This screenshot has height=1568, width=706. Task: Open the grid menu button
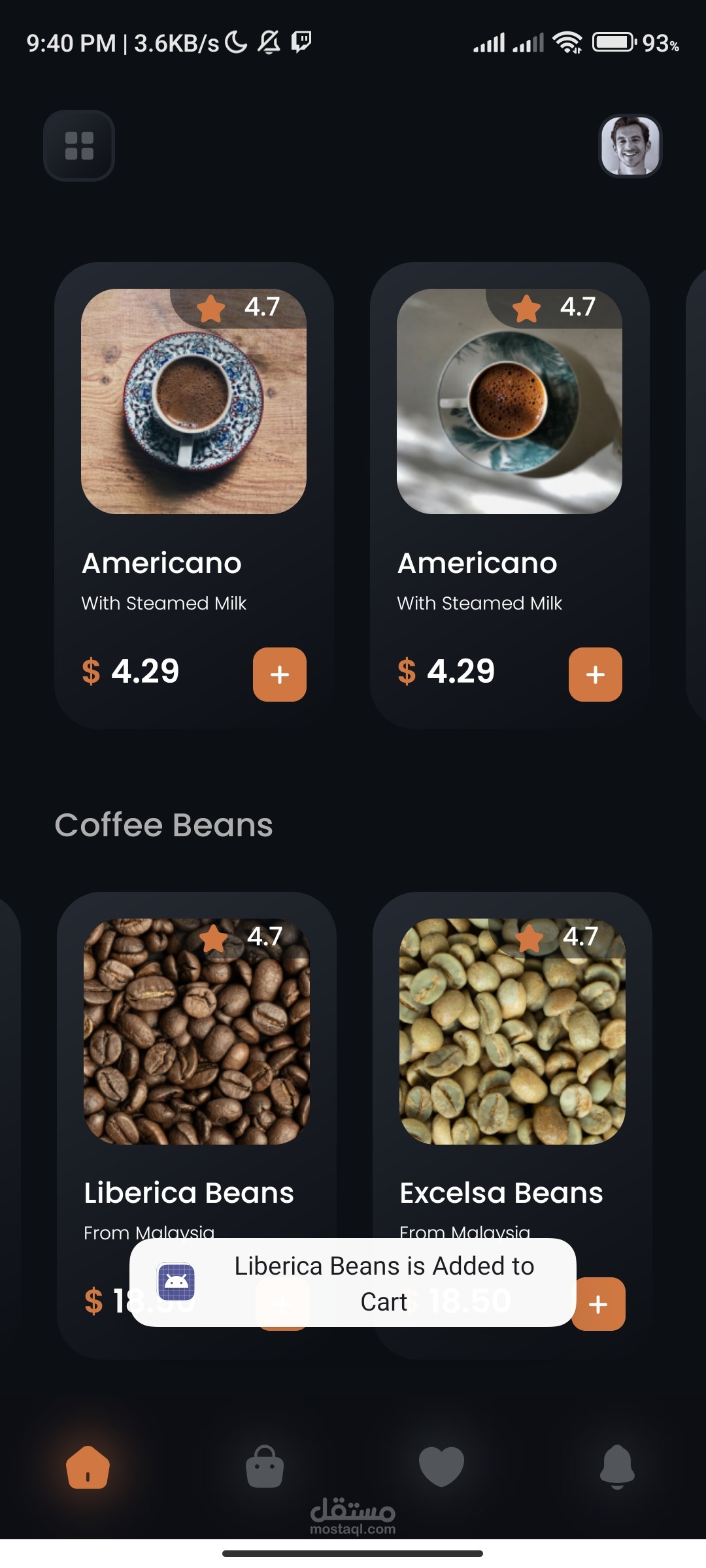point(79,145)
